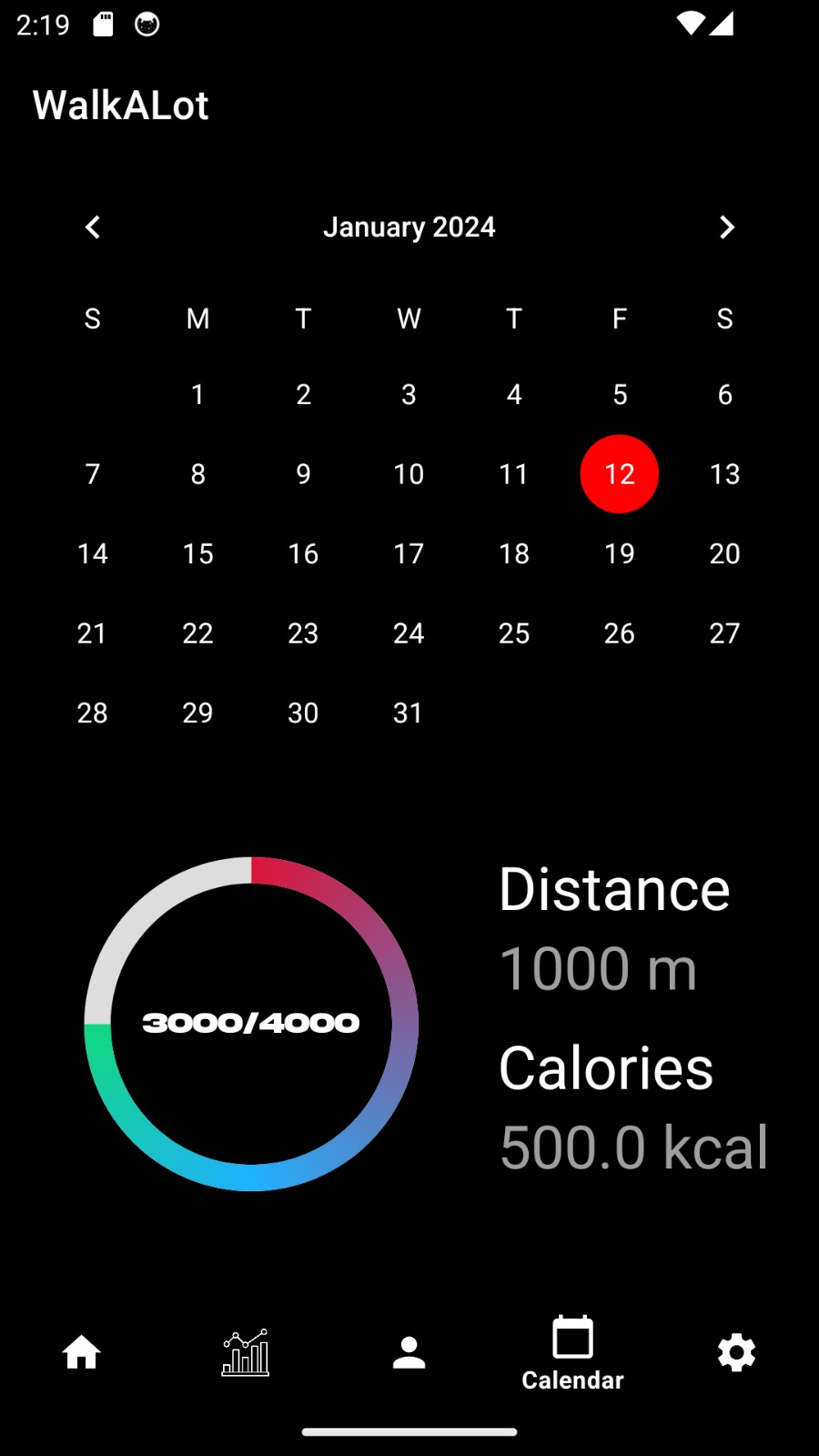
Task: Go to the previous month
Action: tap(92, 227)
